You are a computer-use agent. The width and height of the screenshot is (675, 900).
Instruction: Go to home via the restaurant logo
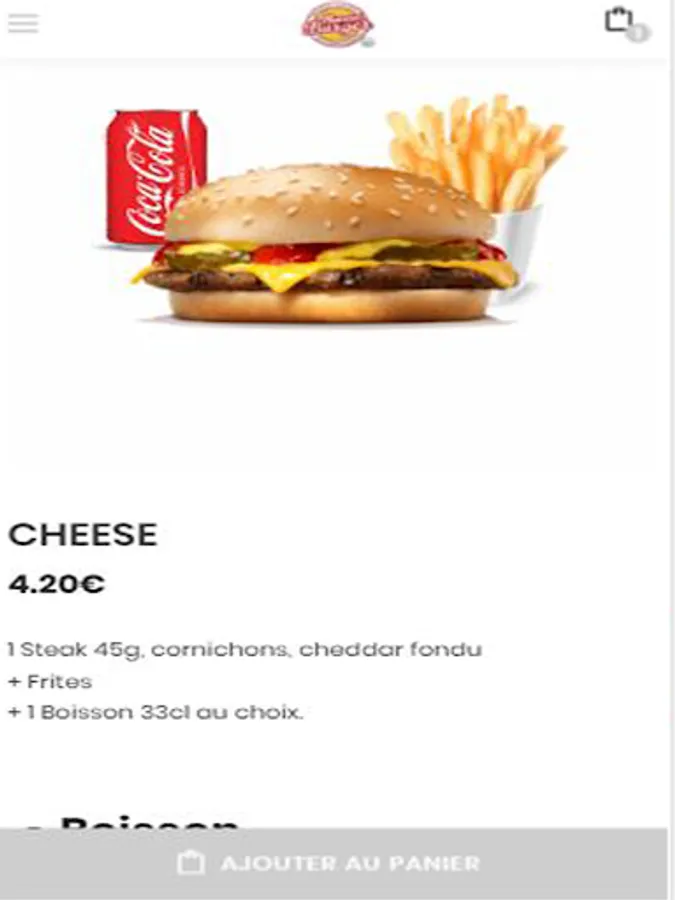click(338, 23)
